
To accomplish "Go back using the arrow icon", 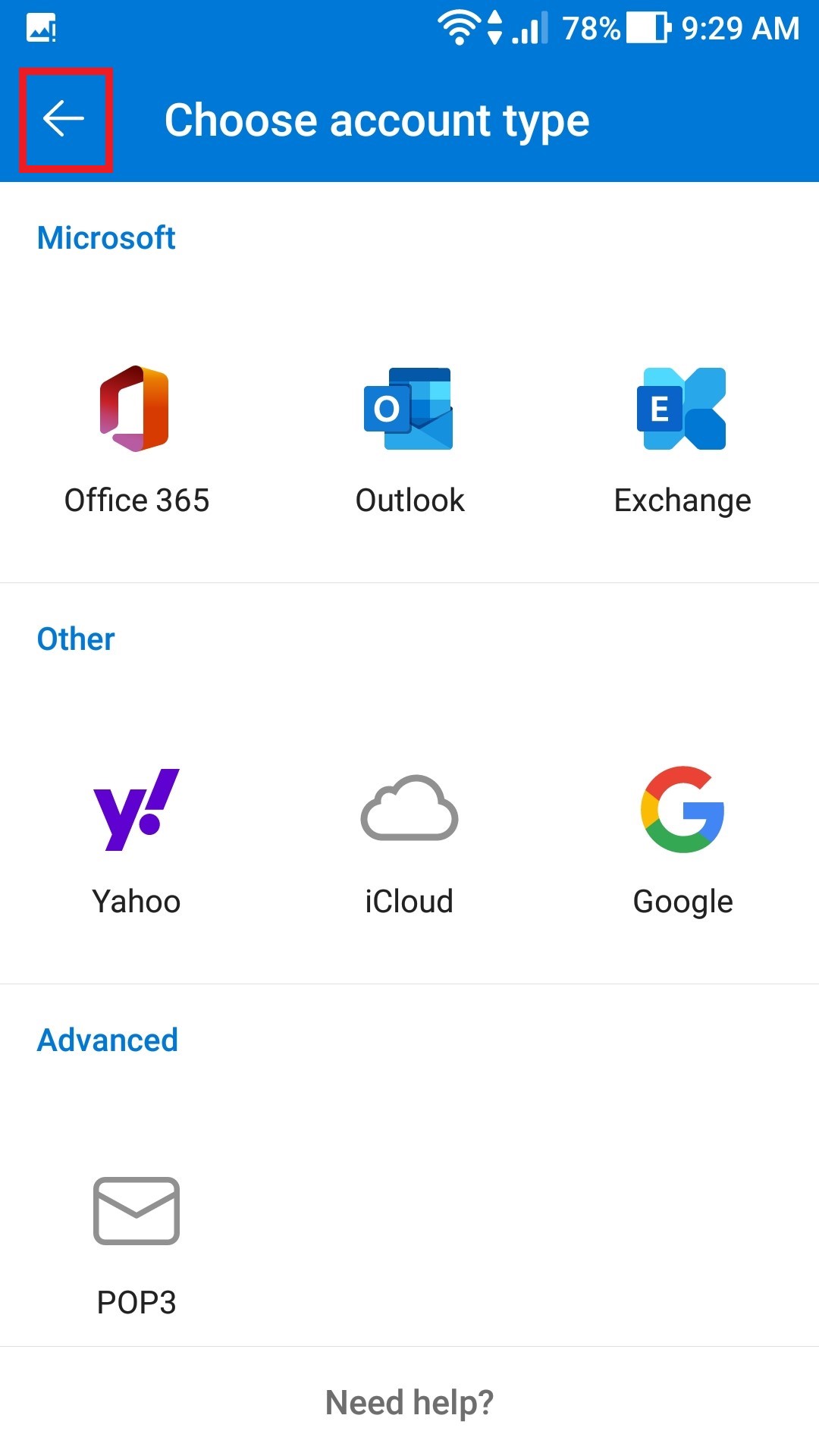I will (64, 119).
